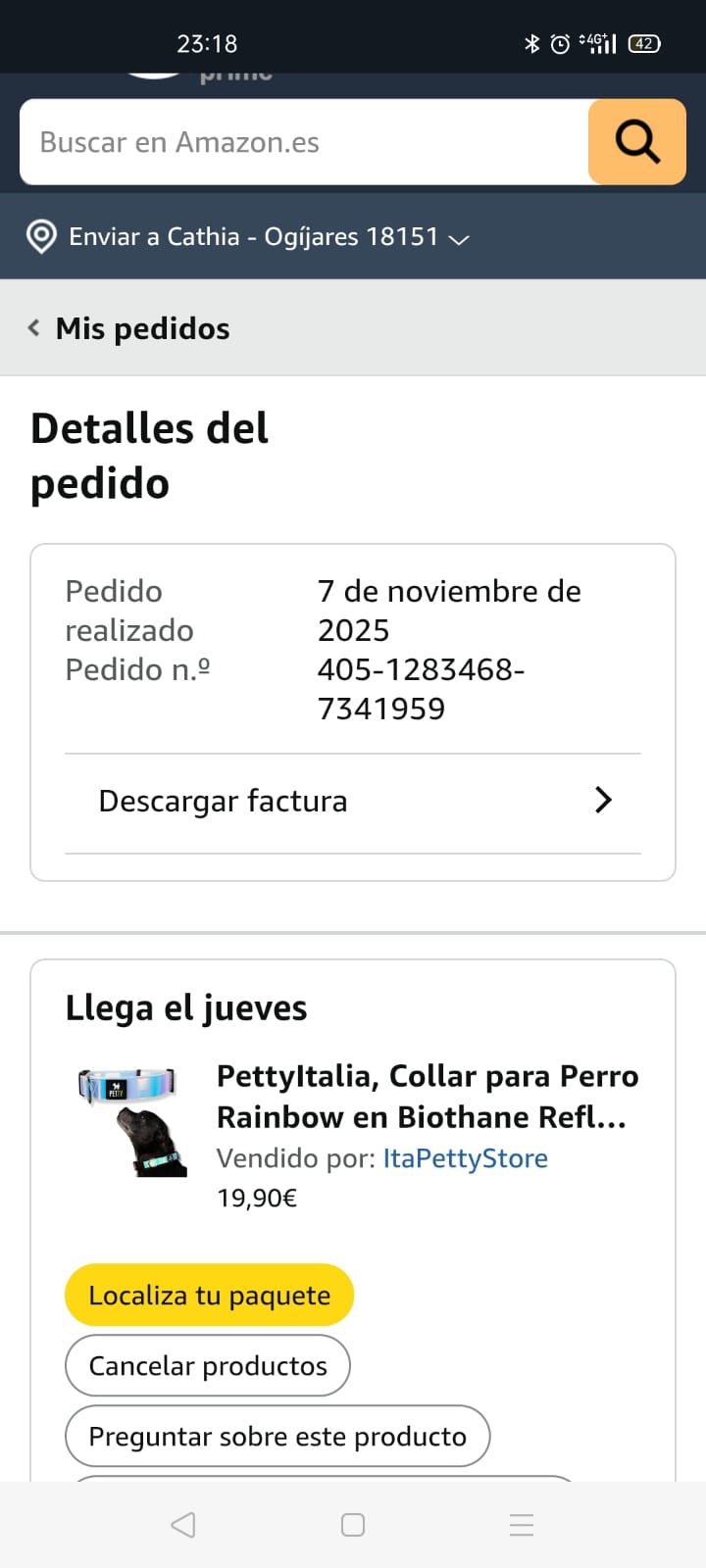Image resolution: width=706 pixels, height=1568 pixels.
Task: Open the PettyItalia dog collar product image
Action: (x=132, y=1122)
